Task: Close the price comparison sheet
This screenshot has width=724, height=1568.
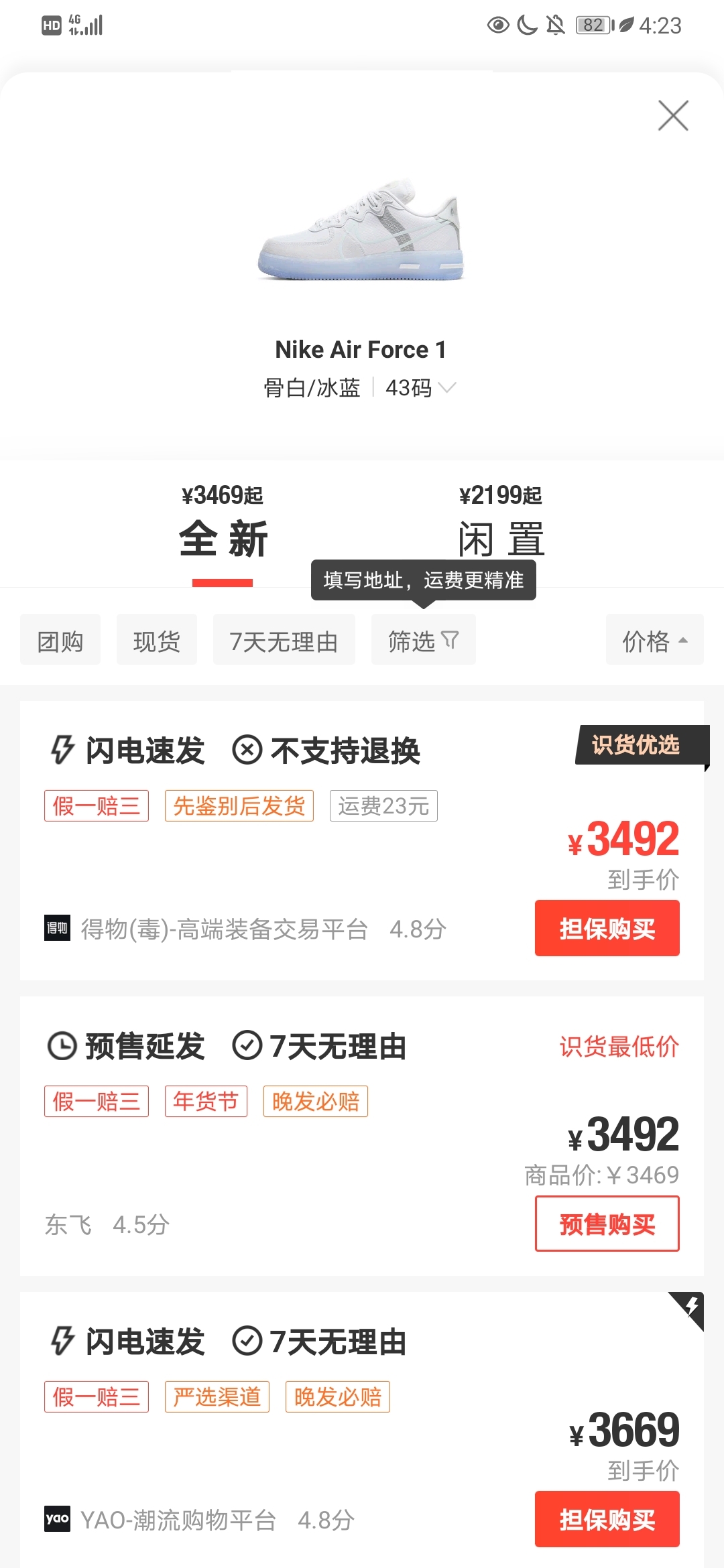Action: (673, 115)
